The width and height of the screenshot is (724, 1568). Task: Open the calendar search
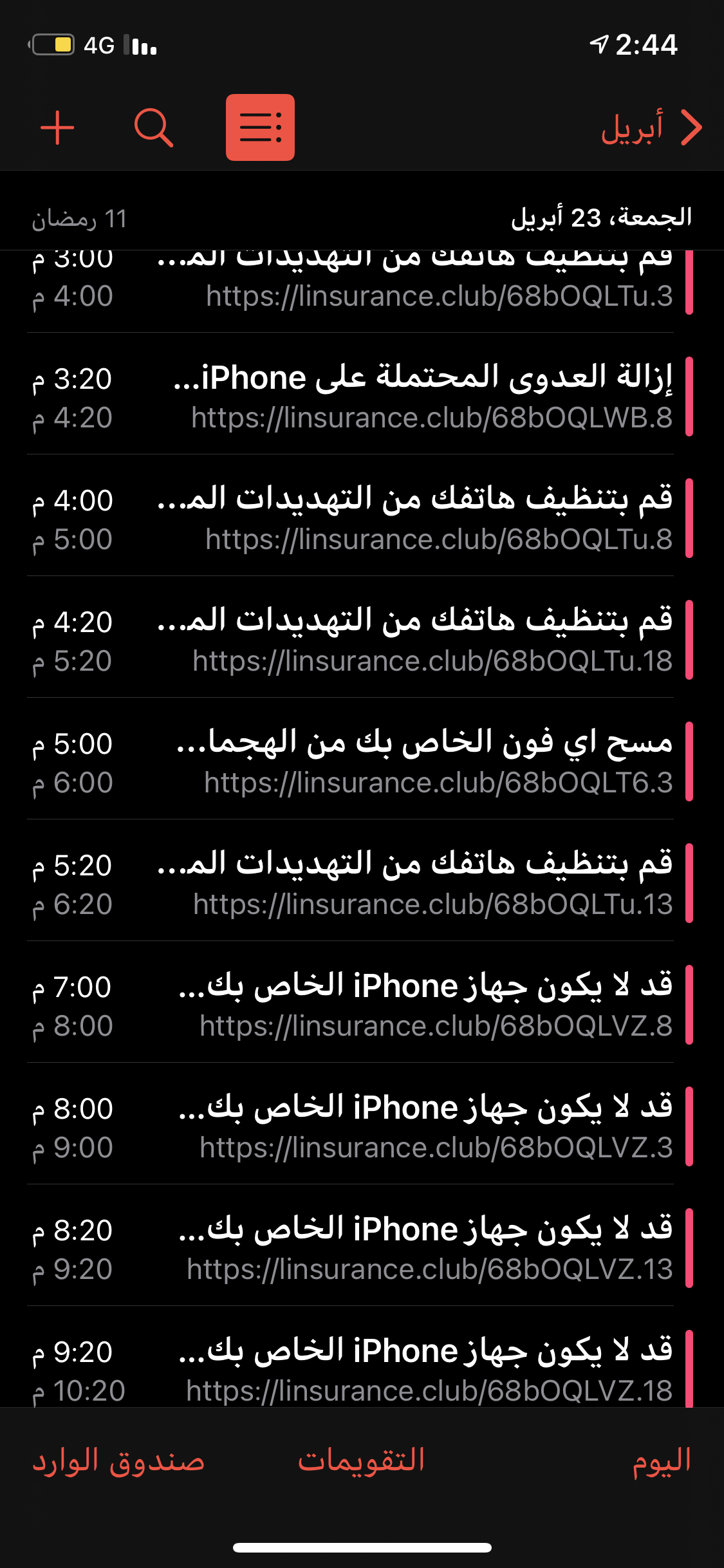coord(153,127)
